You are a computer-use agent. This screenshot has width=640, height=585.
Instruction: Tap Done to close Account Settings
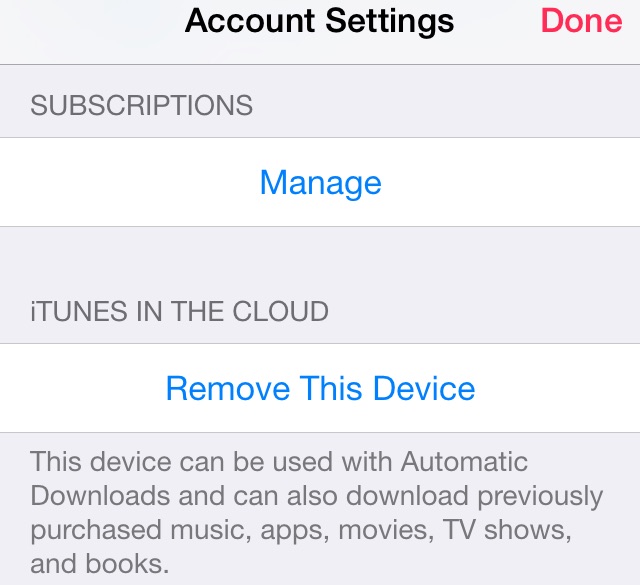point(581,21)
